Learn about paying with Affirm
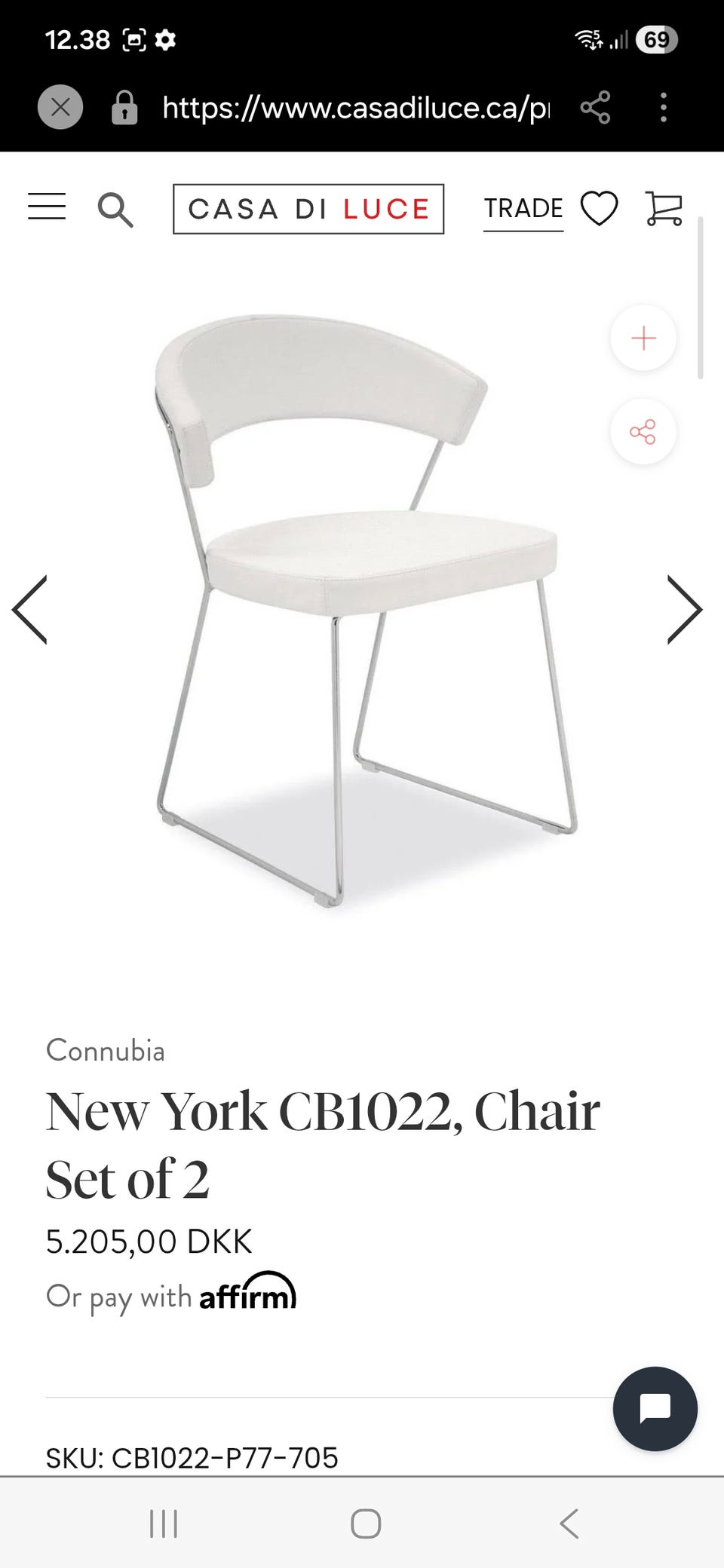 click(247, 1292)
